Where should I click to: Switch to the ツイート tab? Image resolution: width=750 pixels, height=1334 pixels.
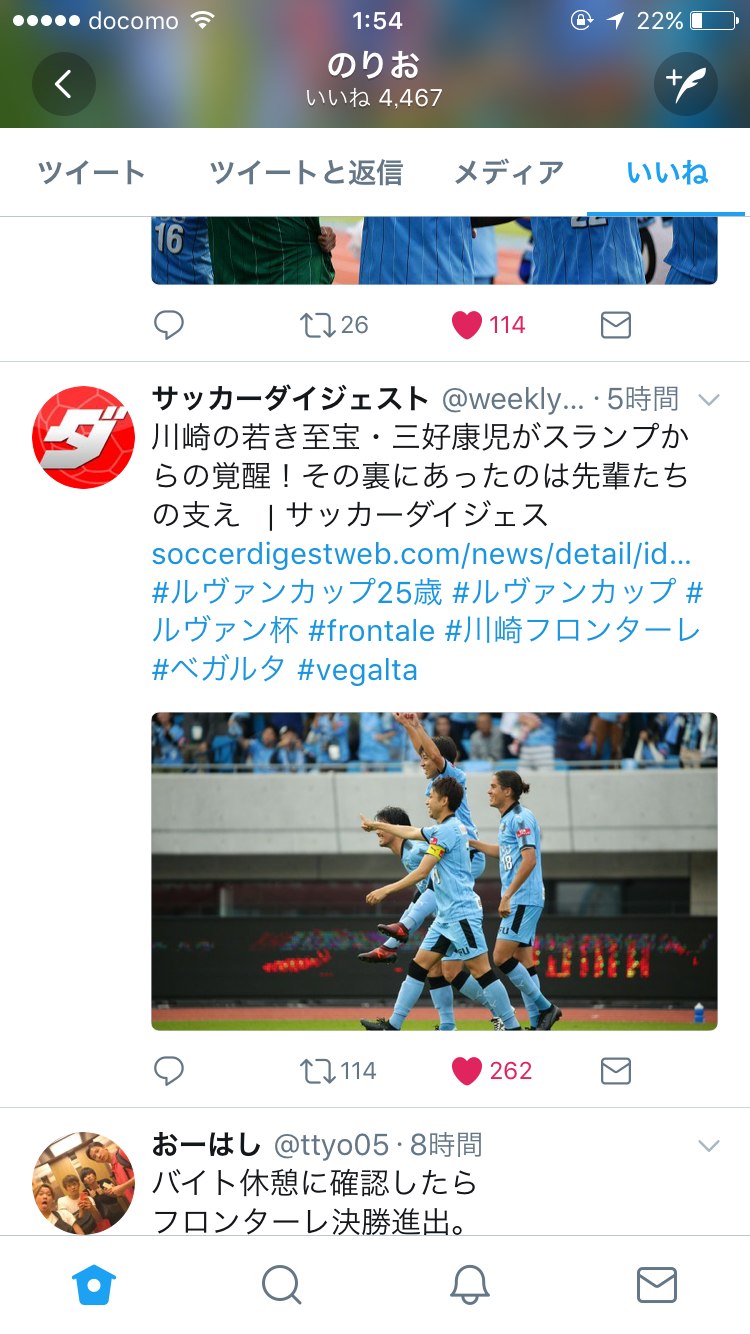click(x=92, y=172)
